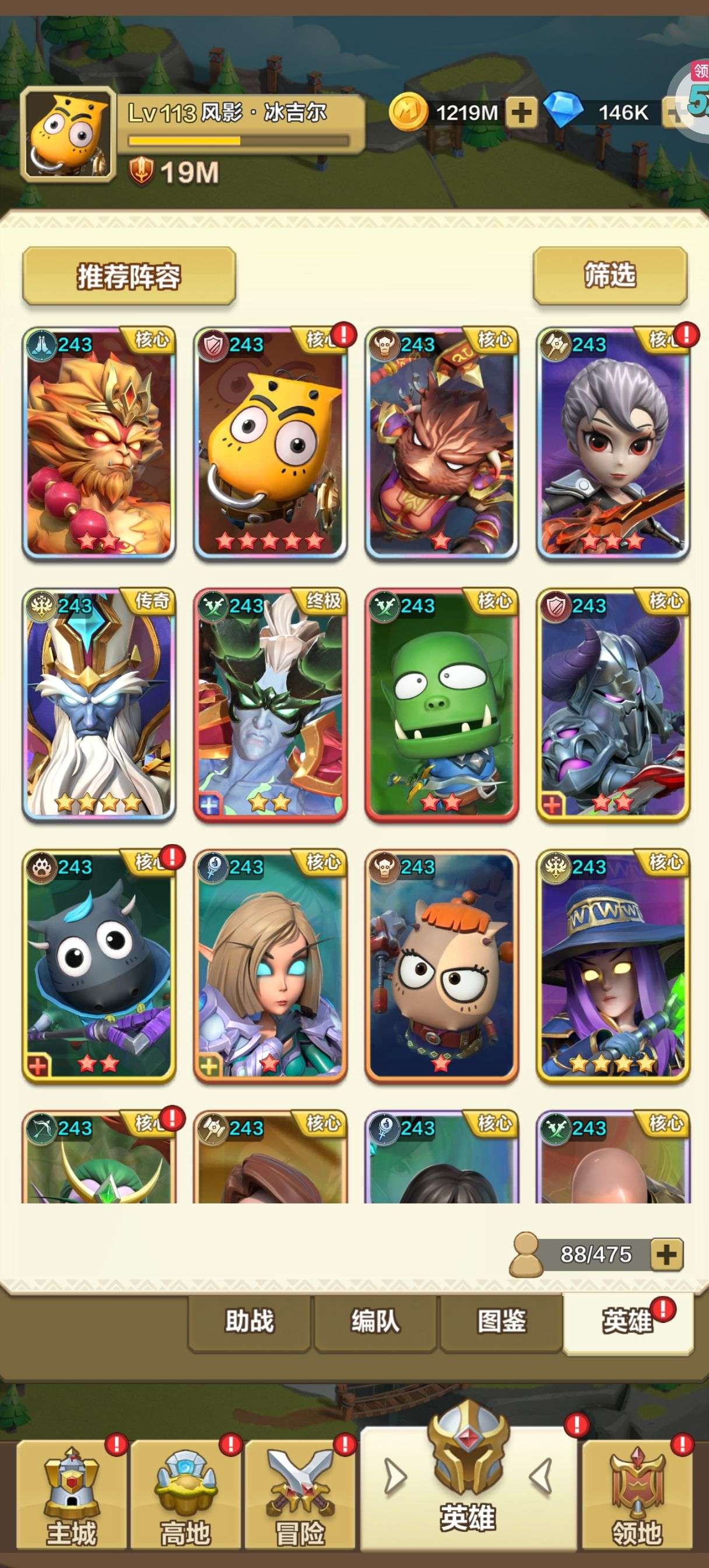Add gold coins with the plus button
Screen dimensions: 709x1568
pos(521,113)
